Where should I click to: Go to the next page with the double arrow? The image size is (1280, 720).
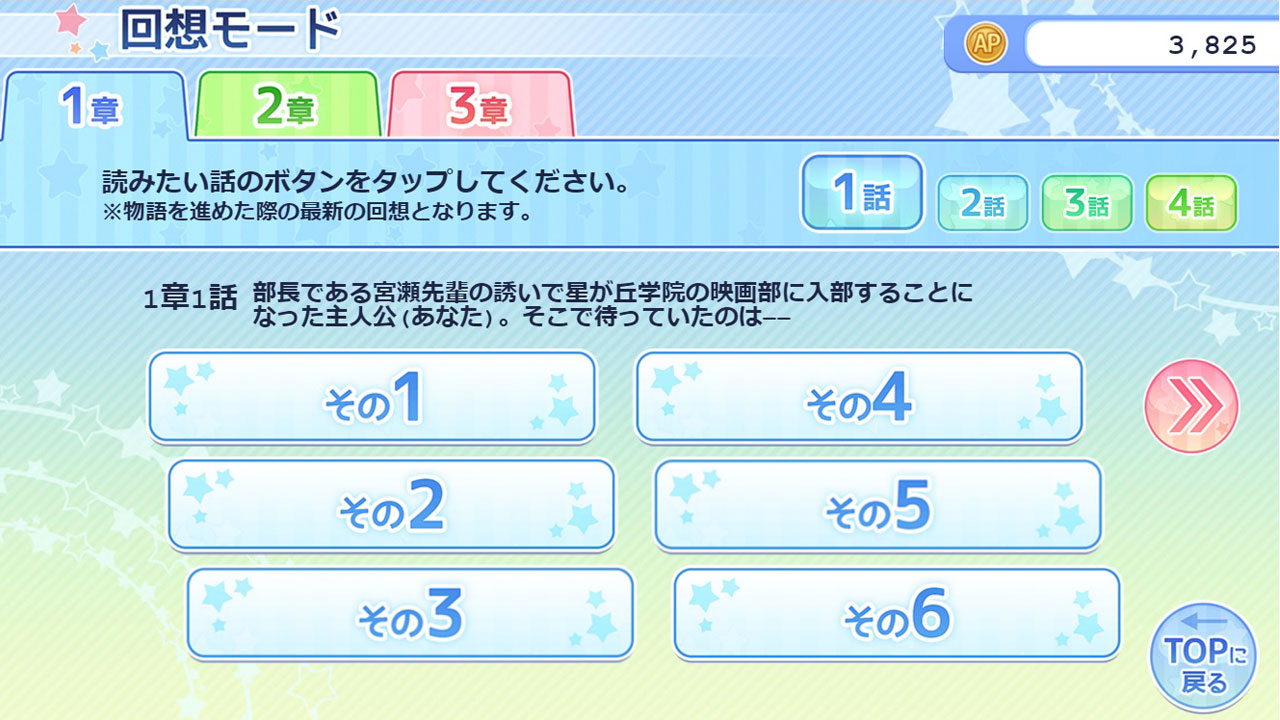(x=1191, y=406)
